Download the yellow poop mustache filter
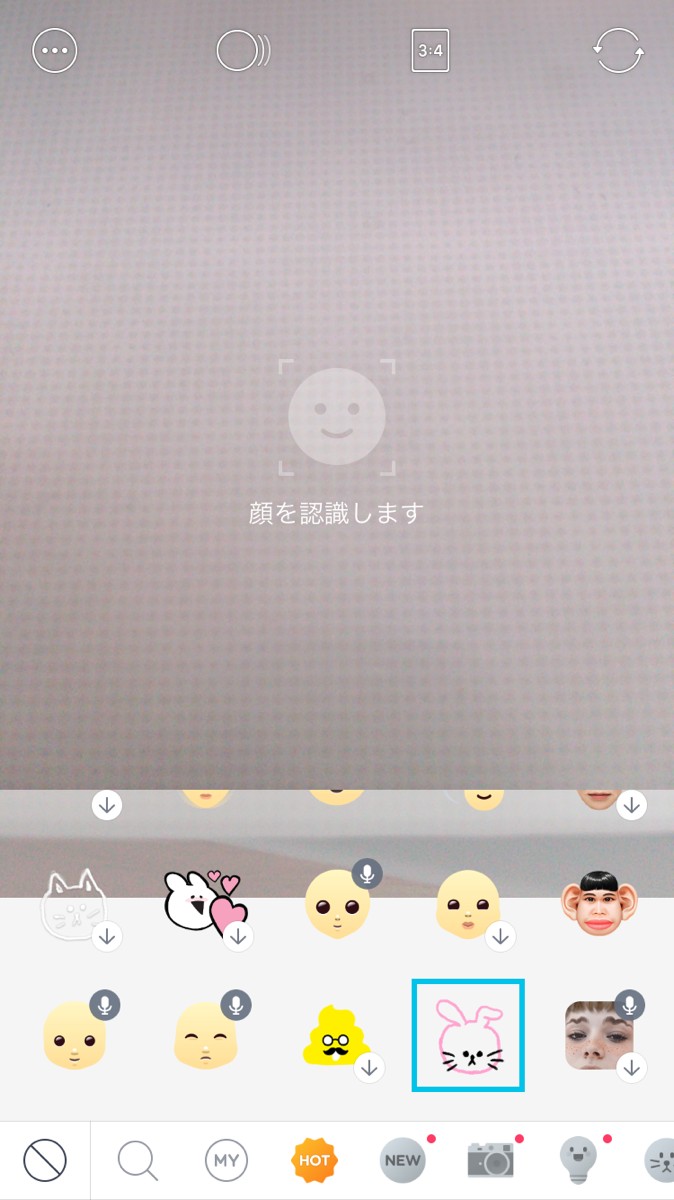This screenshot has height=1200, width=674. pyautogui.click(x=369, y=1068)
